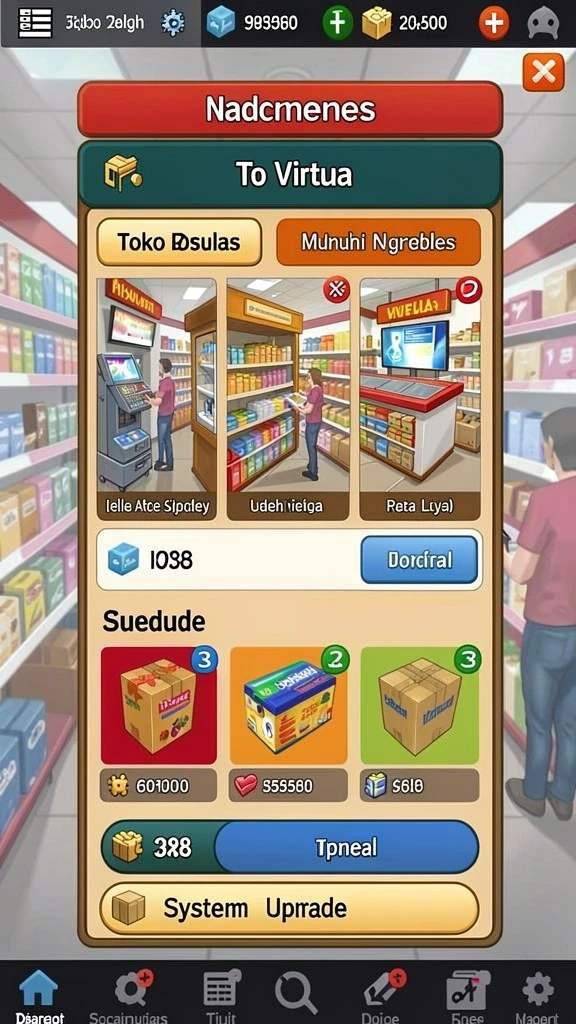Screen dimensions: 576x1024
Task: Open the menu list icon in top bar
Action: pos(35,24)
